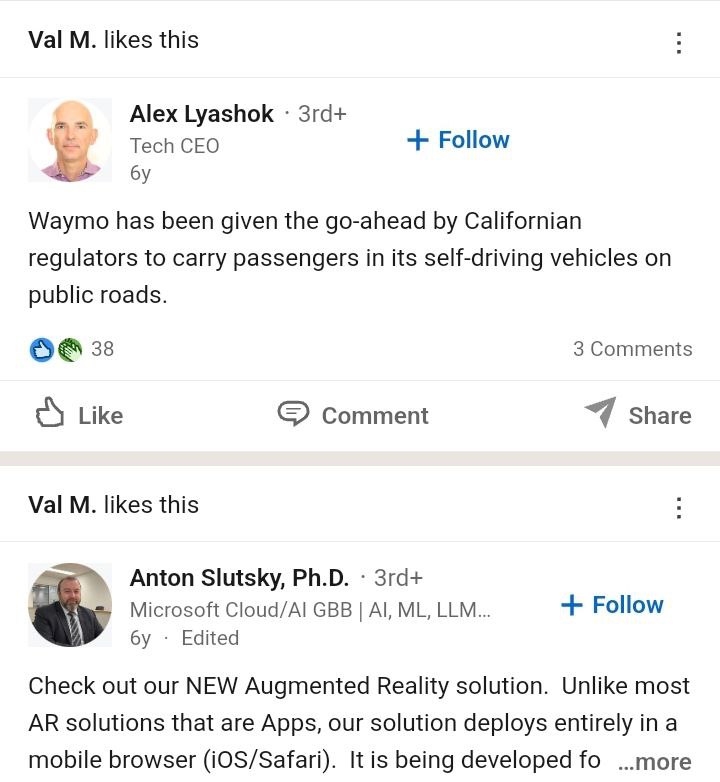Open Alex Lyashok's name link
This screenshot has width=720, height=782.
(x=201, y=114)
